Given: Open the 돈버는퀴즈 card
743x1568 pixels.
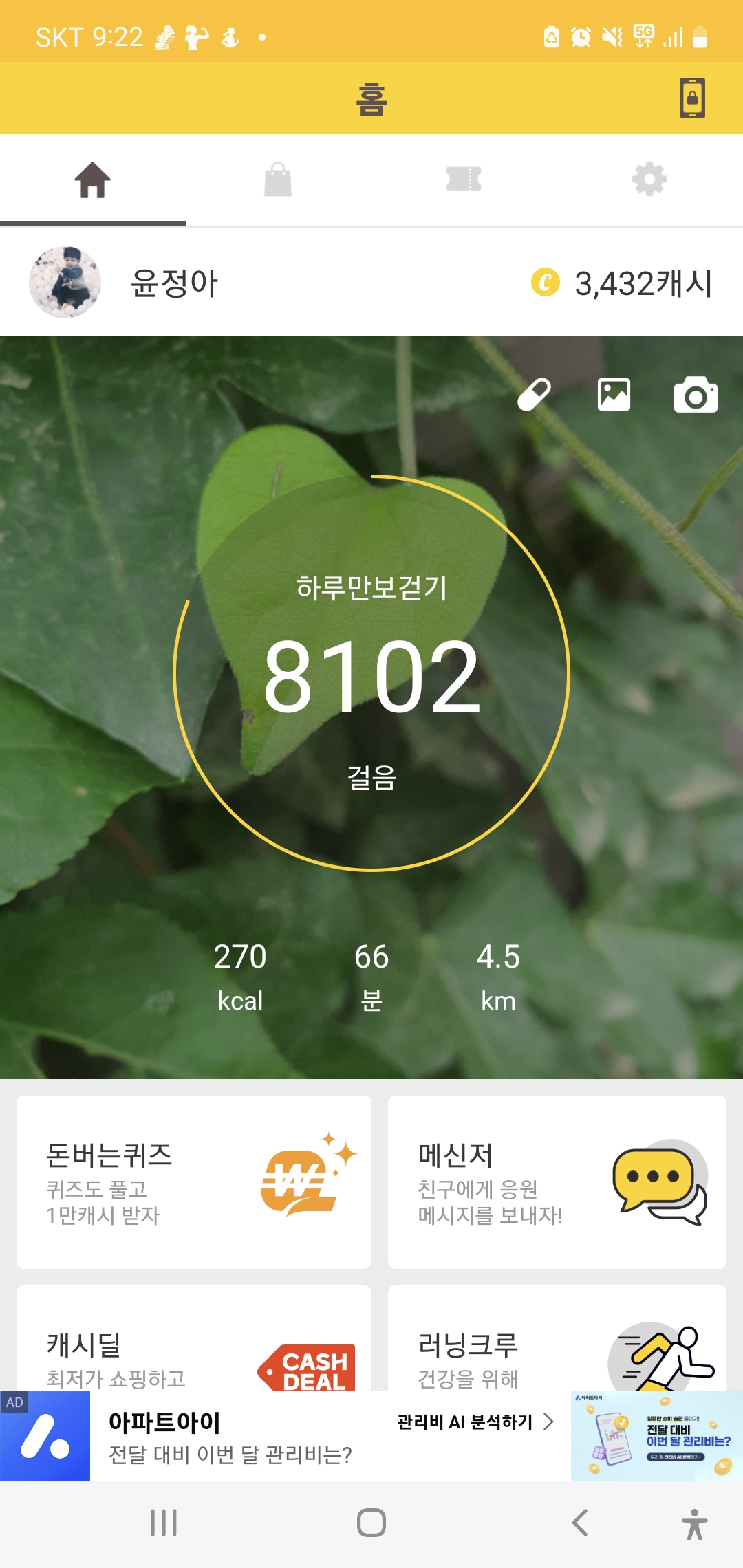Looking at the screenshot, I should pyautogui.click(x=194, y=1182).
